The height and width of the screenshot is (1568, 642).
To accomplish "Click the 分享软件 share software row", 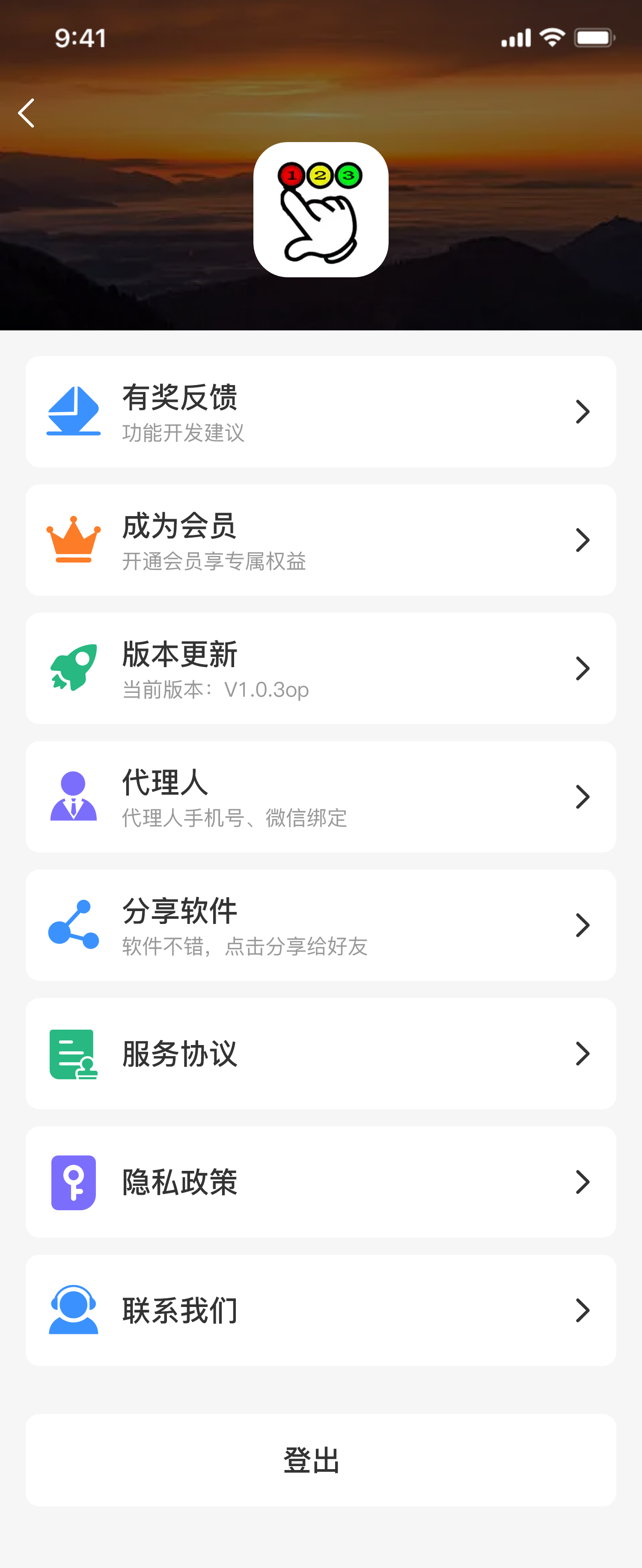I will point(321,925).
